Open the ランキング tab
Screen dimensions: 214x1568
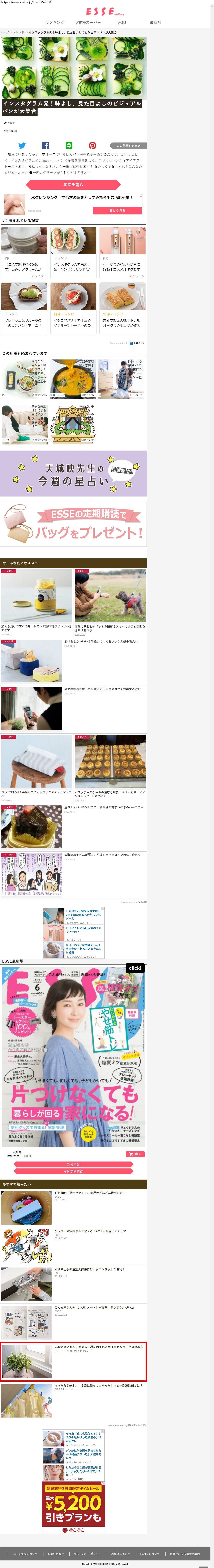[x=55, y=22]
